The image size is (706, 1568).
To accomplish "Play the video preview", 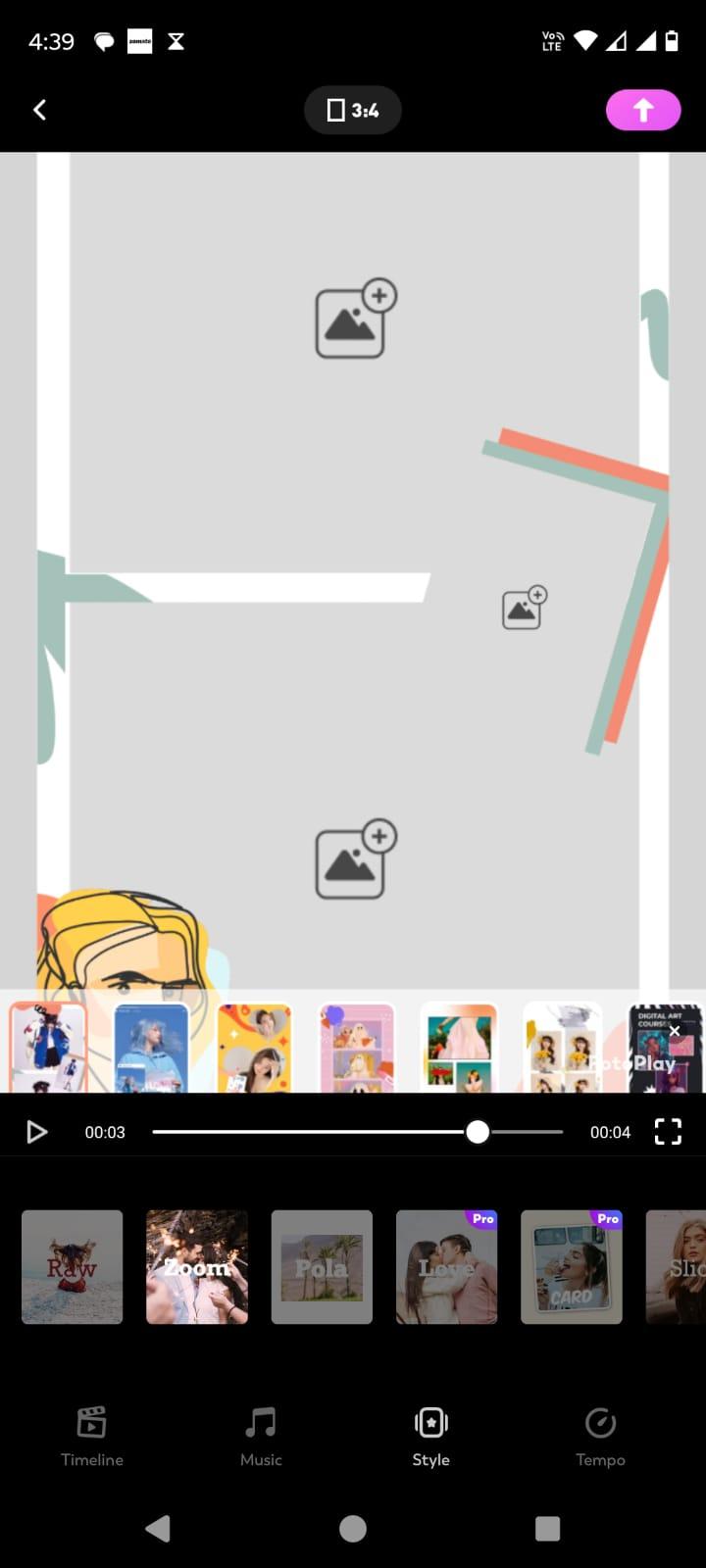I will point(36,1132).
